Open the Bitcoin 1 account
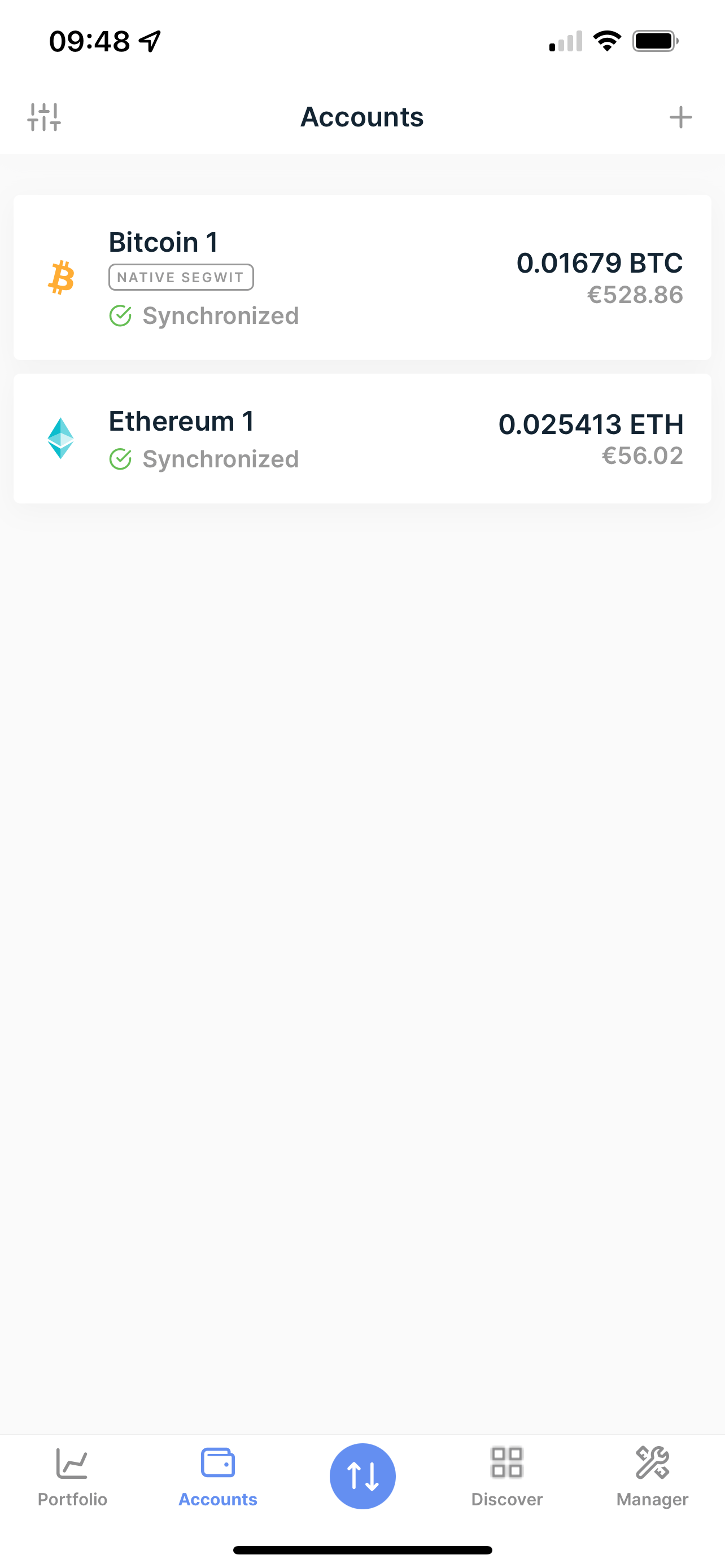725x1568 pixels. tap(362, 278)
